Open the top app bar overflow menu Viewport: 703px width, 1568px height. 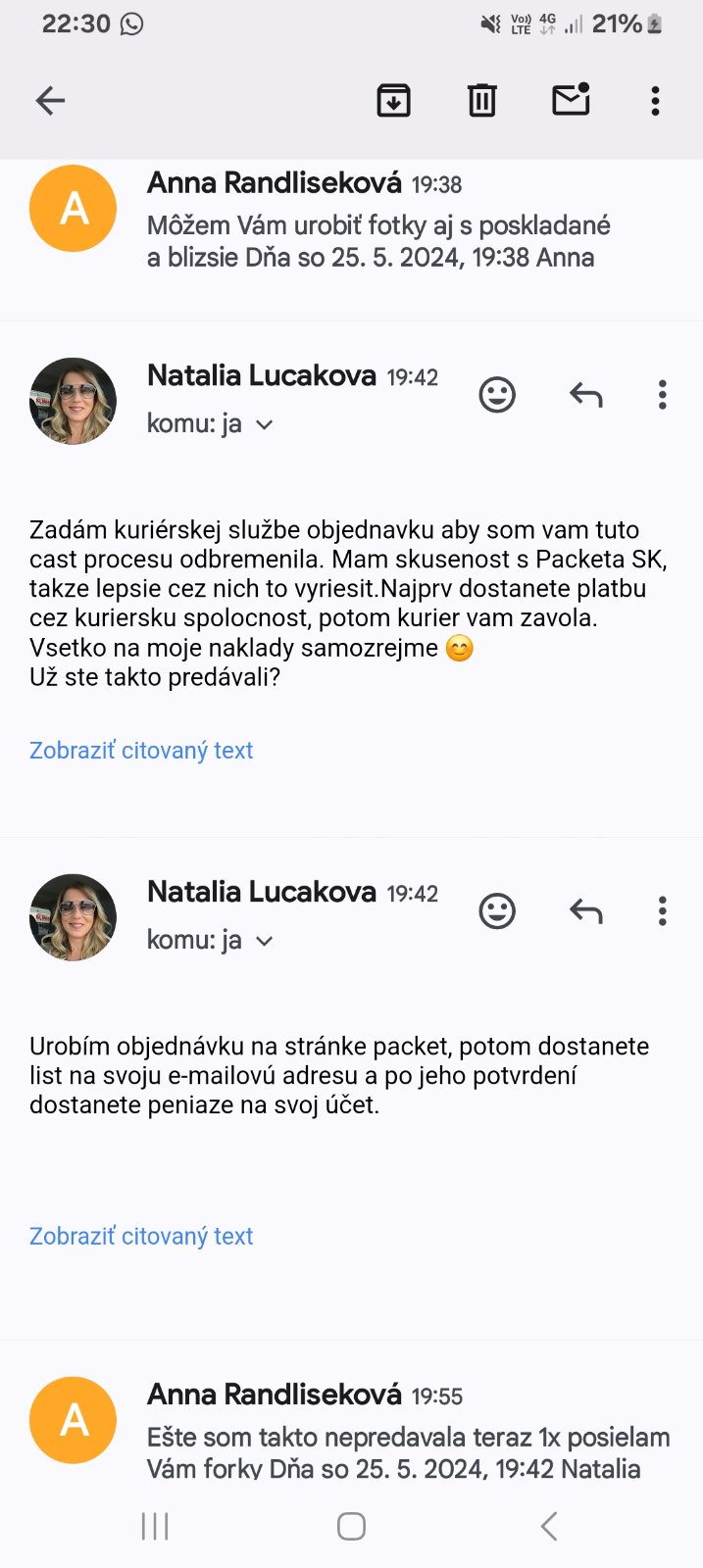tap(655, 100)
